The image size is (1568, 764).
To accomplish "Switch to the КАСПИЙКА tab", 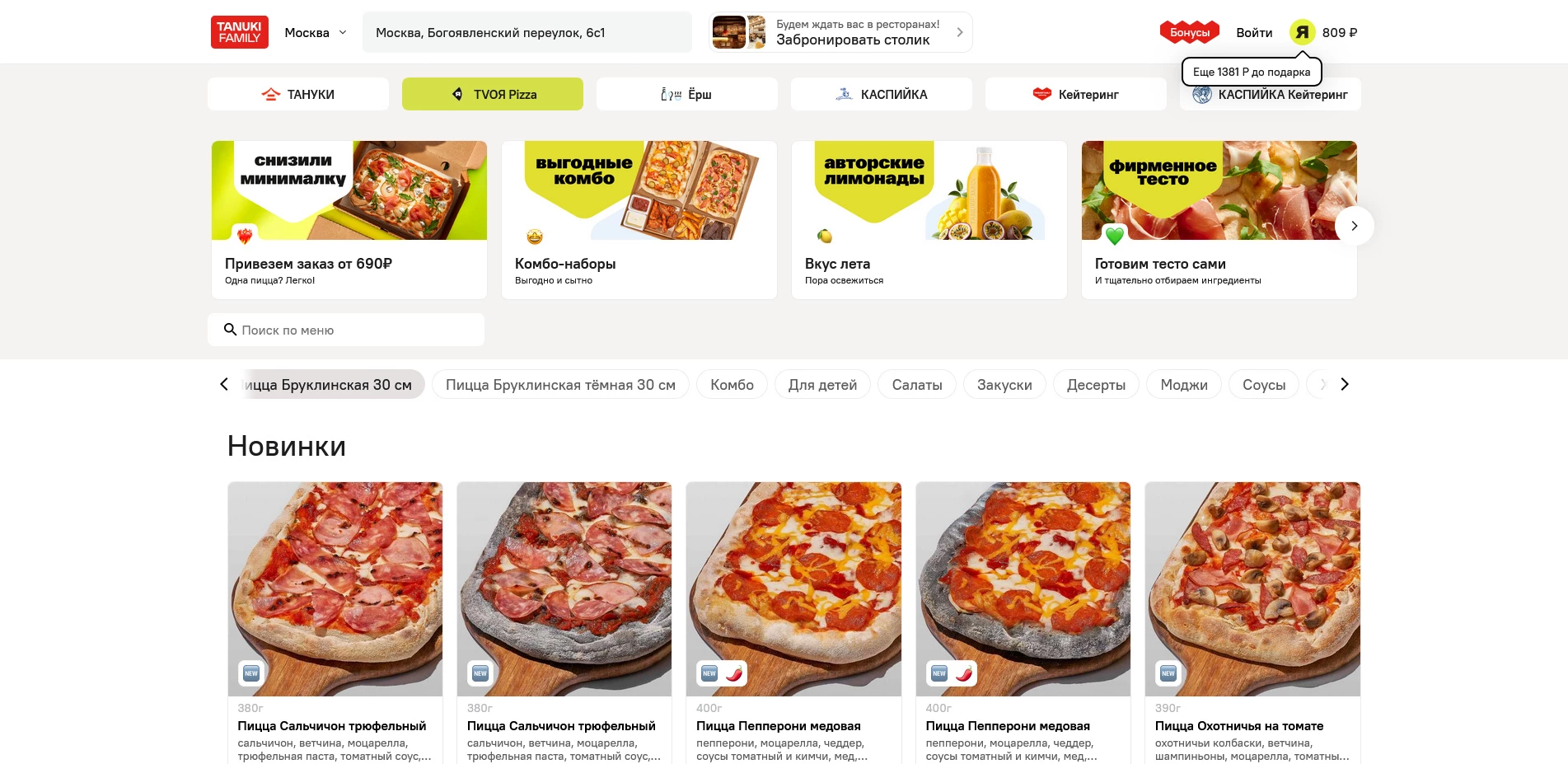I will tap(881, 95).
